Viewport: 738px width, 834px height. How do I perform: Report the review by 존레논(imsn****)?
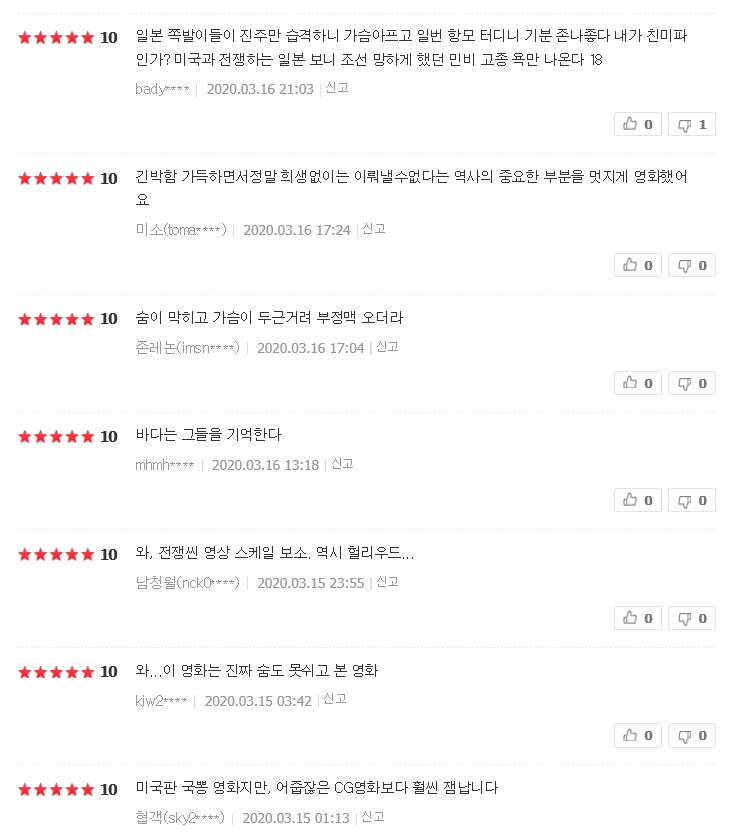(x=388, y=347)
